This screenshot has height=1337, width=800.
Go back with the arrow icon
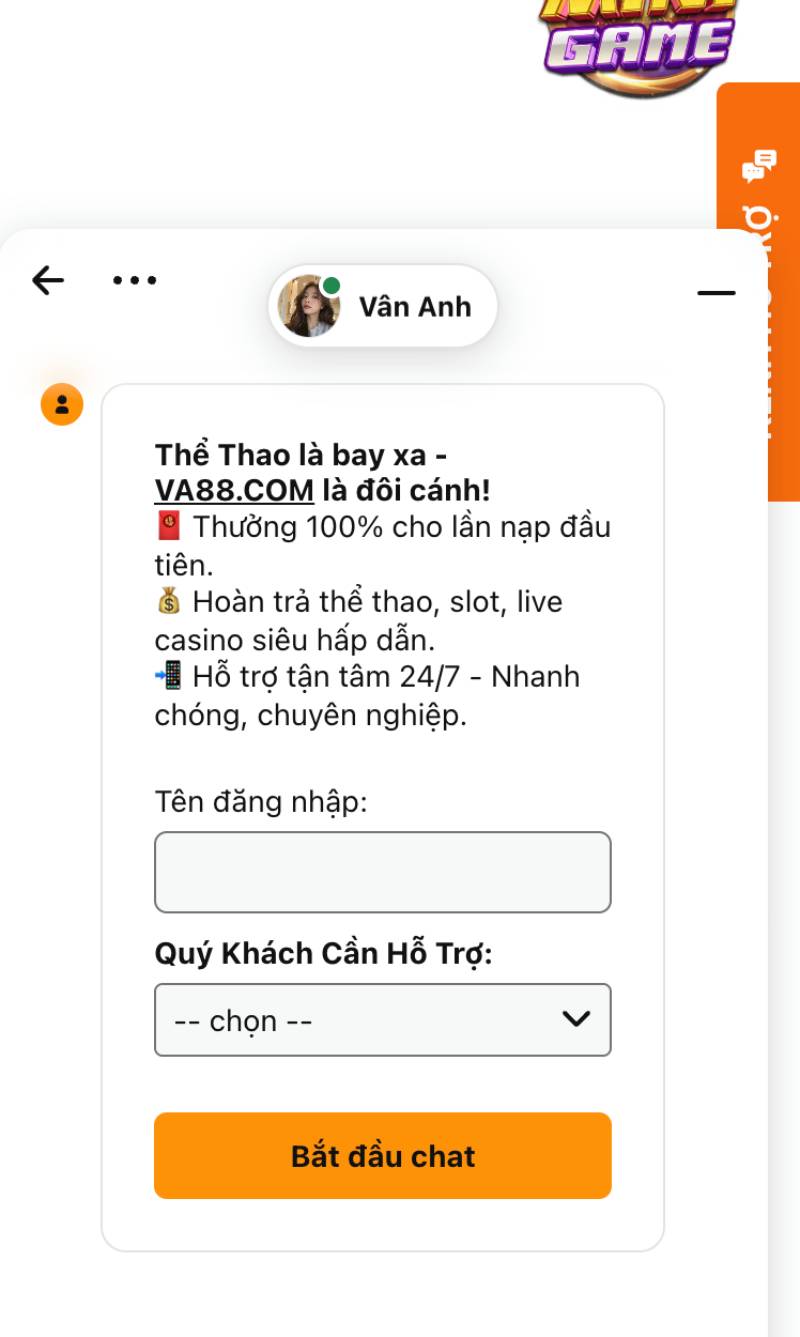(47, 281)
